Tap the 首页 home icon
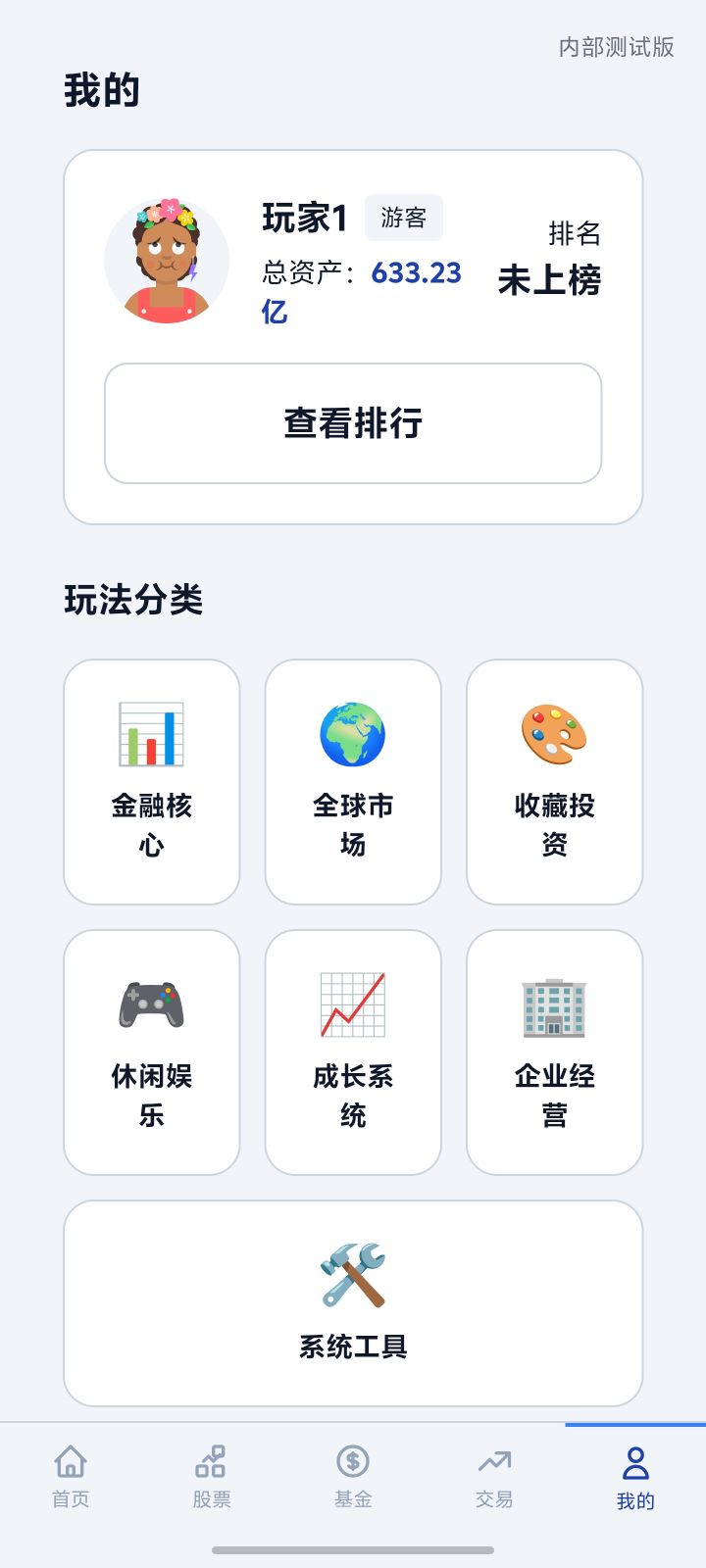 pos(70,1460)
